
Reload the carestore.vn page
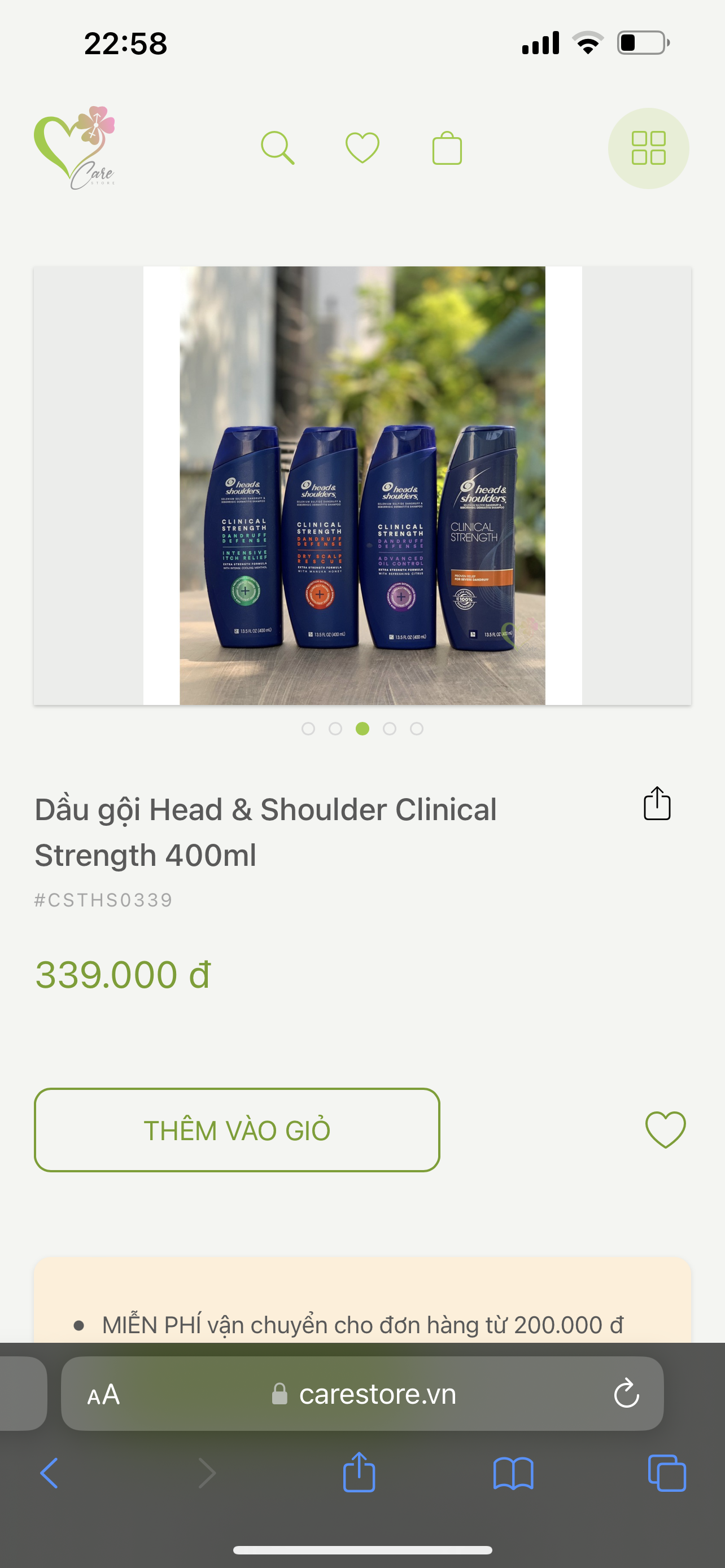626,1394
